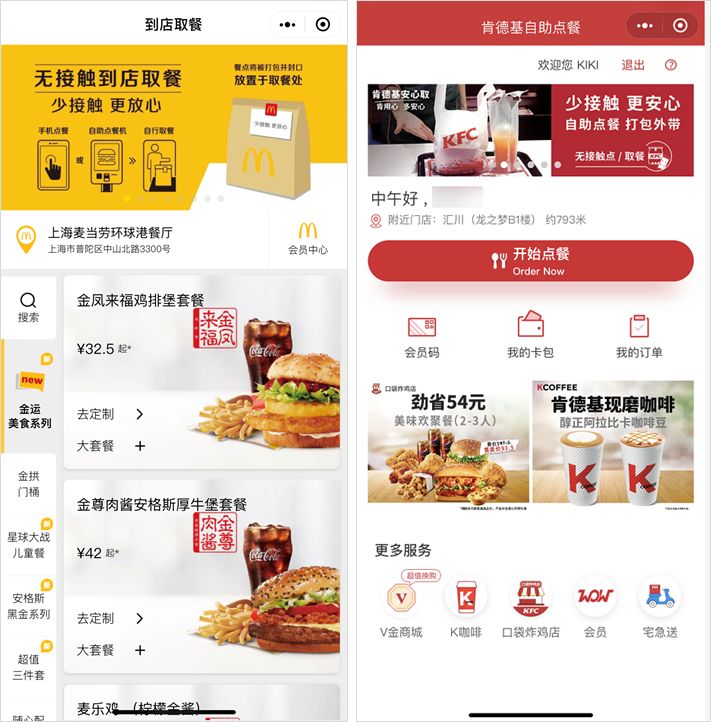Open 会员码 member code
711x722 pixels.
[421, 335]
